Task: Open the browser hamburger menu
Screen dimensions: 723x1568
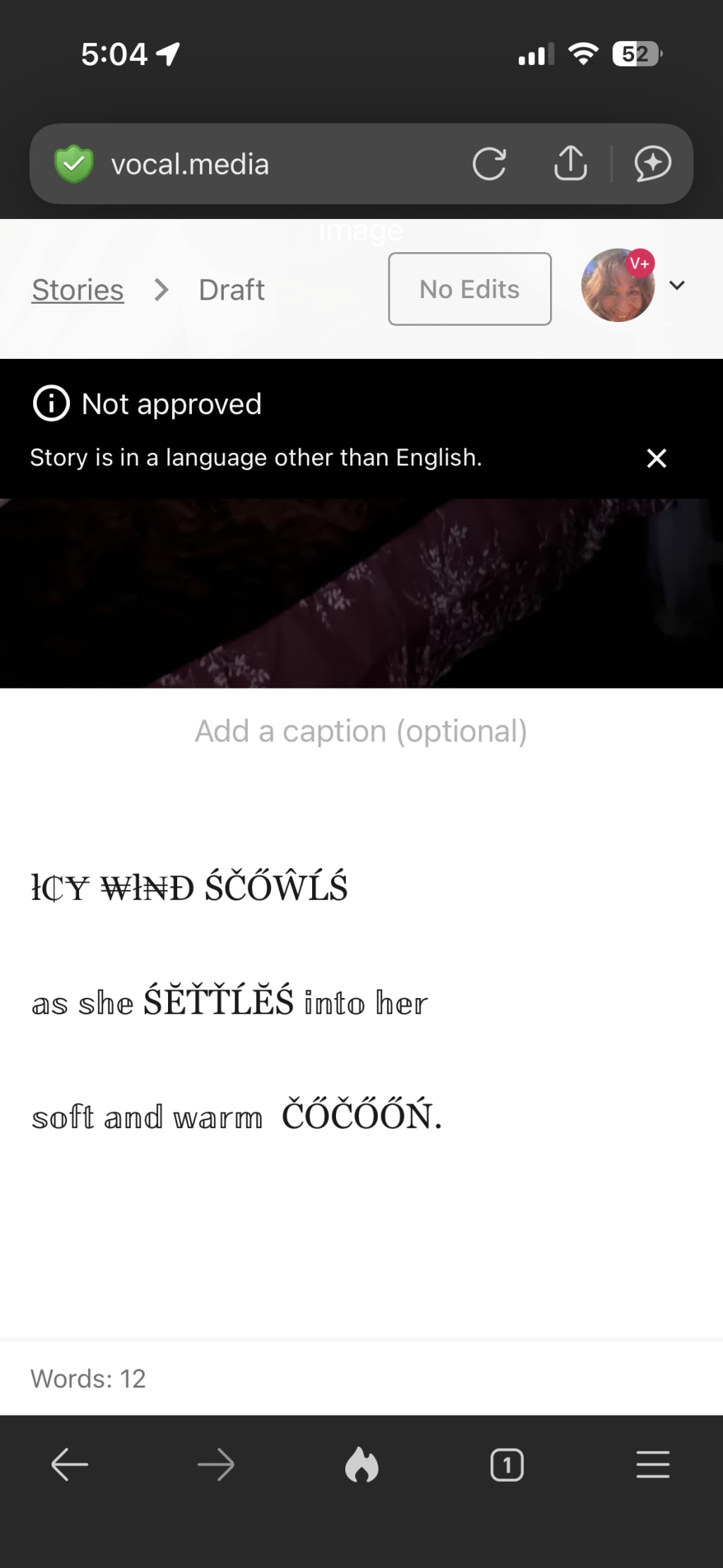Action: coord(653,1464)
